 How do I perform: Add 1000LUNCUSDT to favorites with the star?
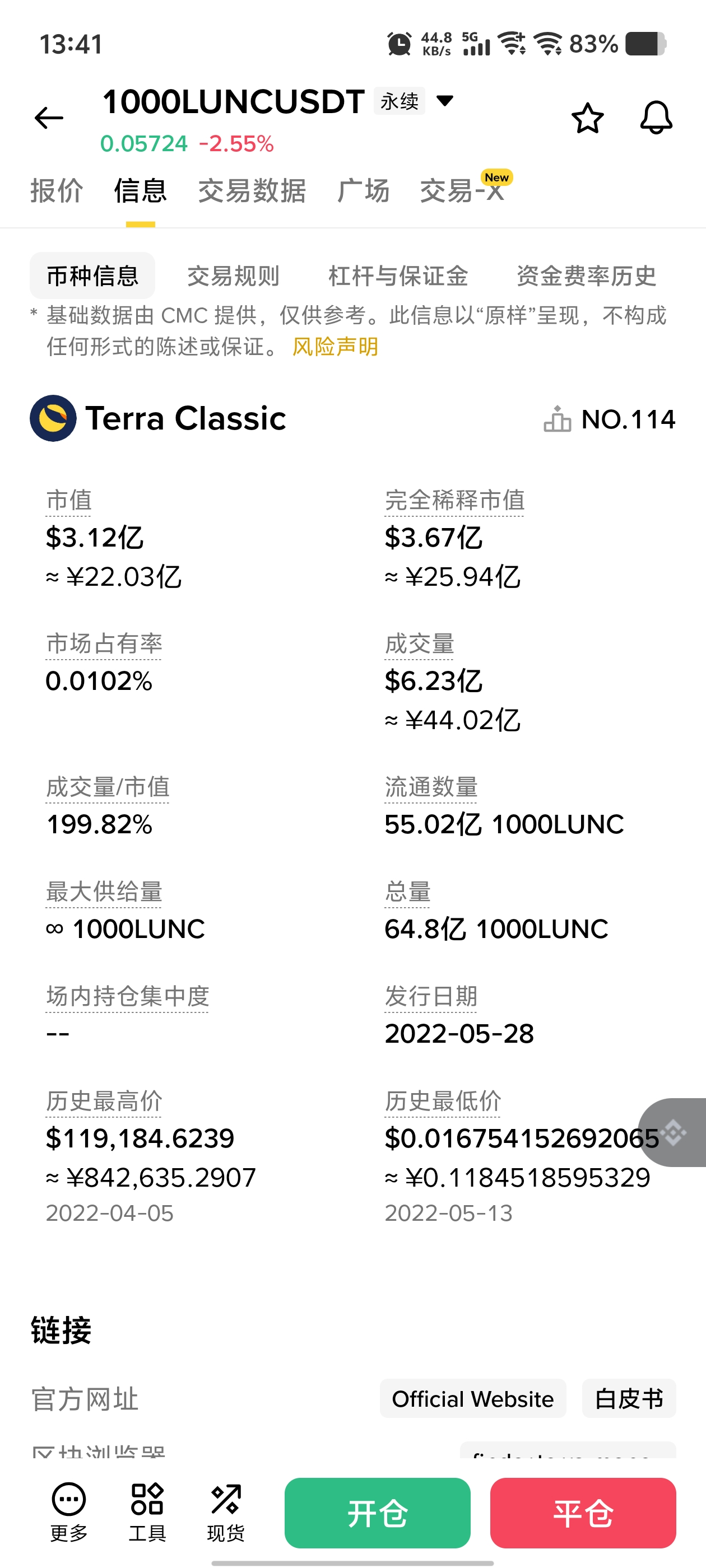587,118
